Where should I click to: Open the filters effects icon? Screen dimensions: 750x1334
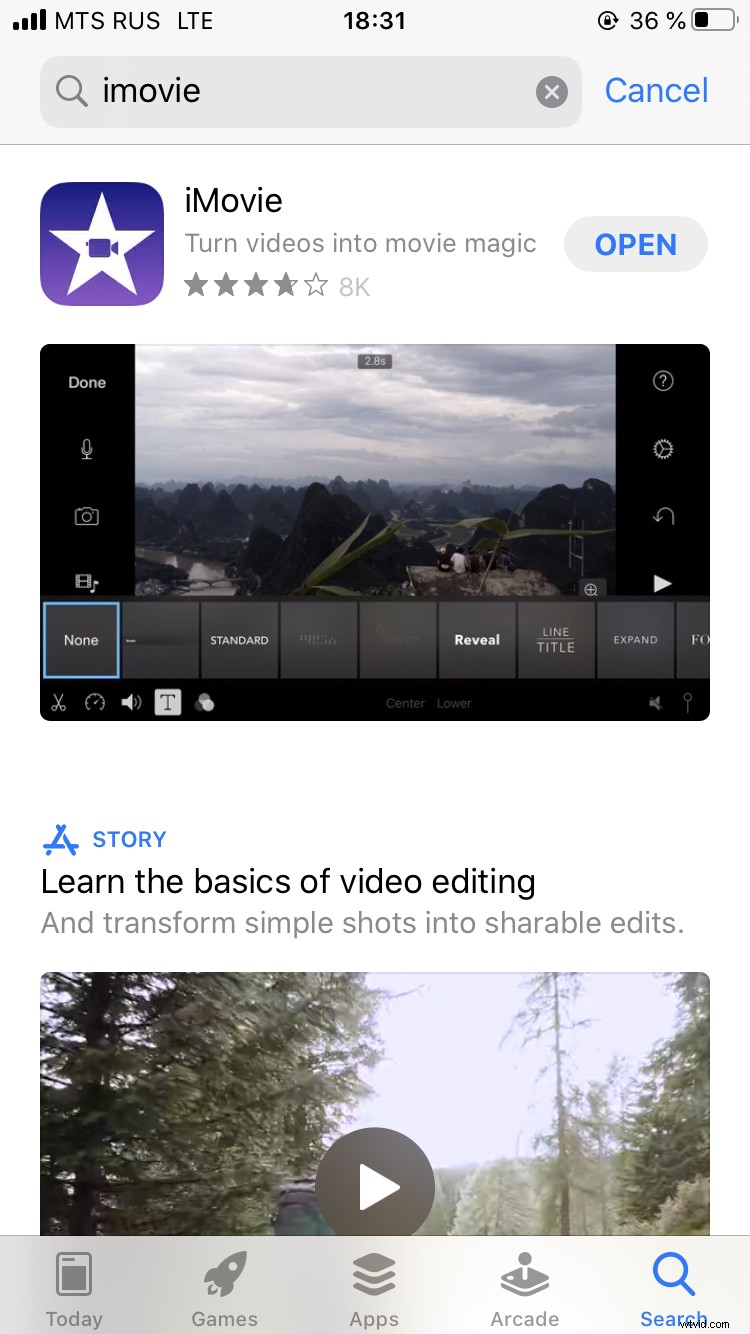[x=203, y=702]
